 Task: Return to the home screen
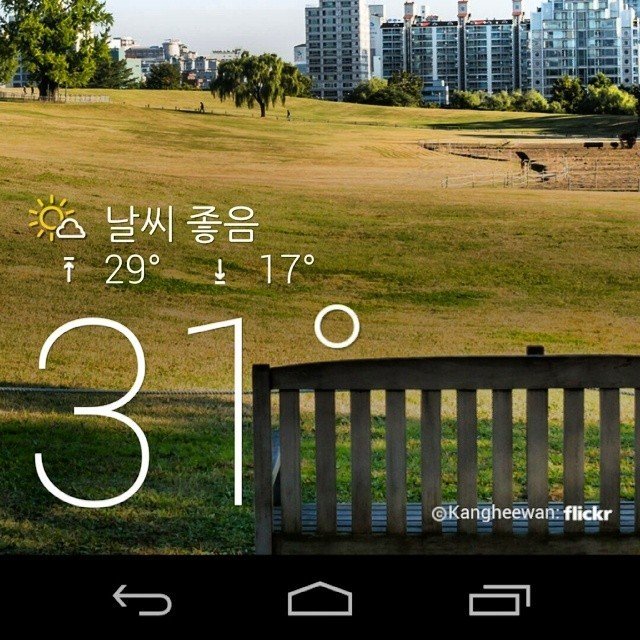point(320,600)
